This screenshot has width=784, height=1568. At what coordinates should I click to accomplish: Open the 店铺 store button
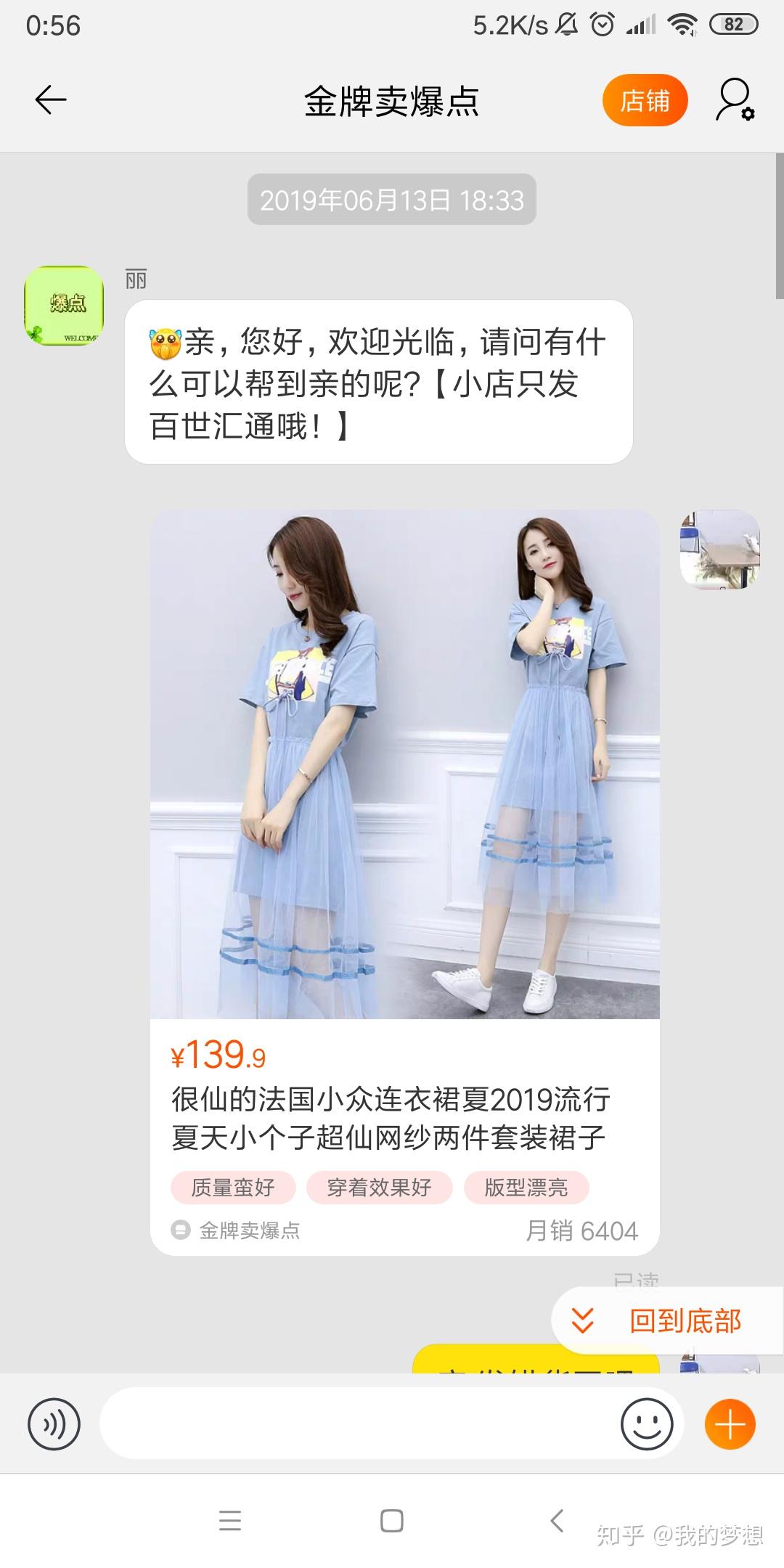(x=645, y=100)
